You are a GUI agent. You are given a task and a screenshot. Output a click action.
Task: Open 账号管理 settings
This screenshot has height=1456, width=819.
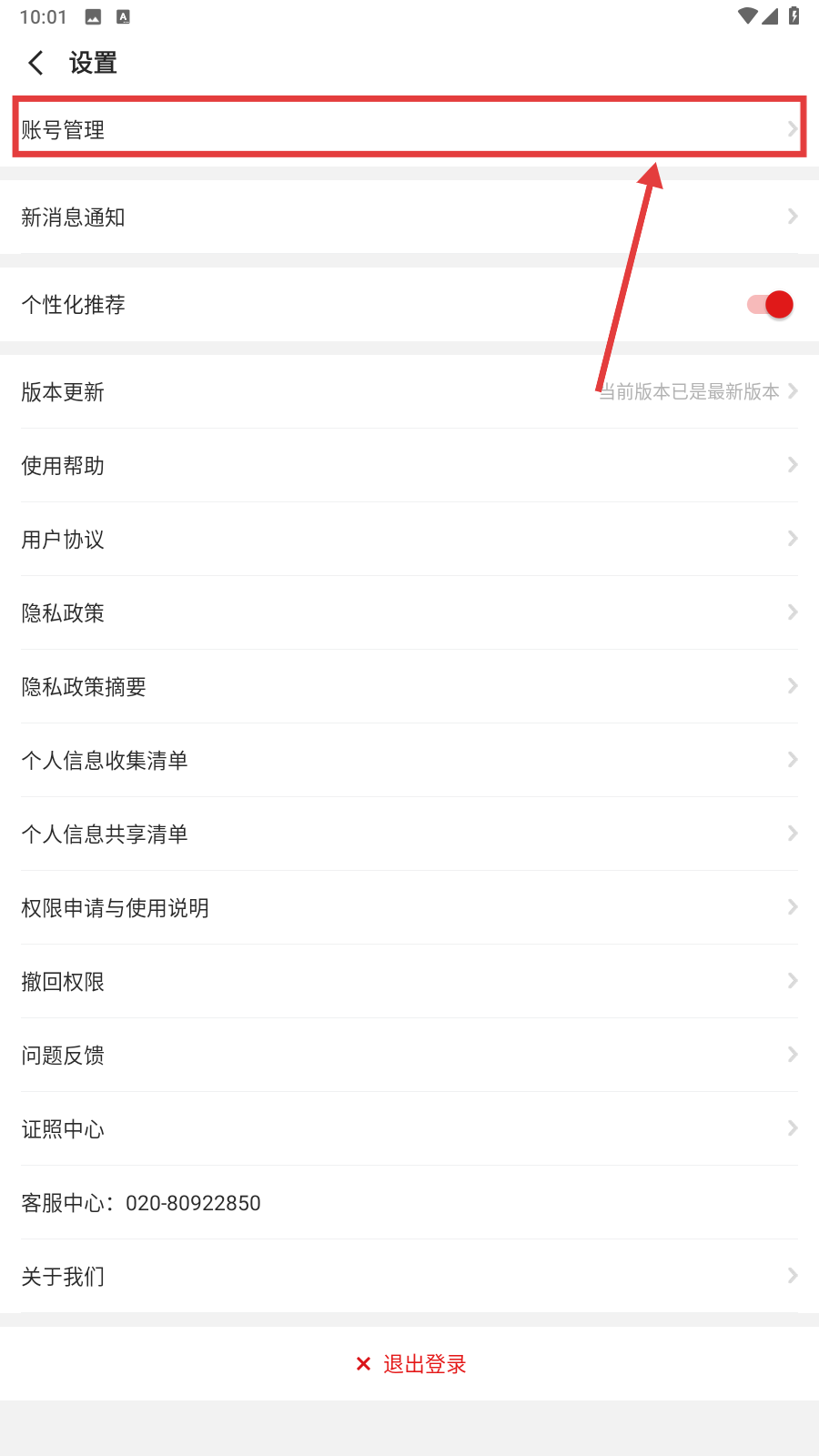(409, 129)
